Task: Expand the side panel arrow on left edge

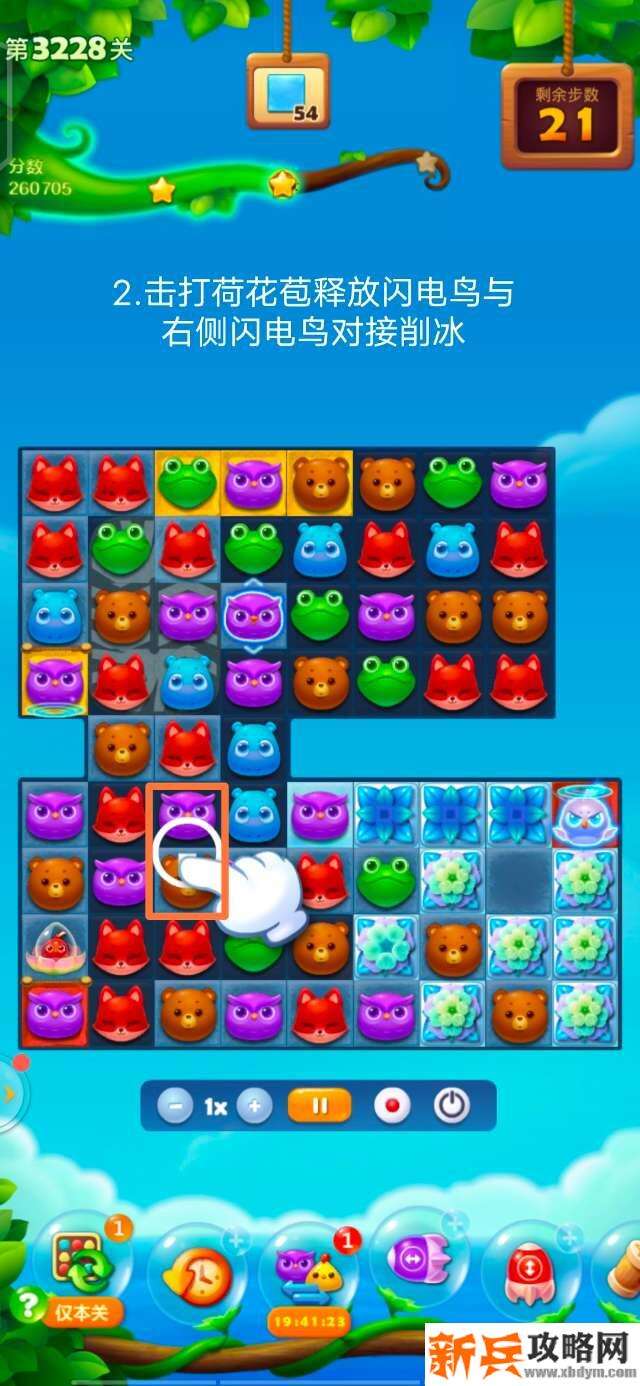Action: (8, 1094)
